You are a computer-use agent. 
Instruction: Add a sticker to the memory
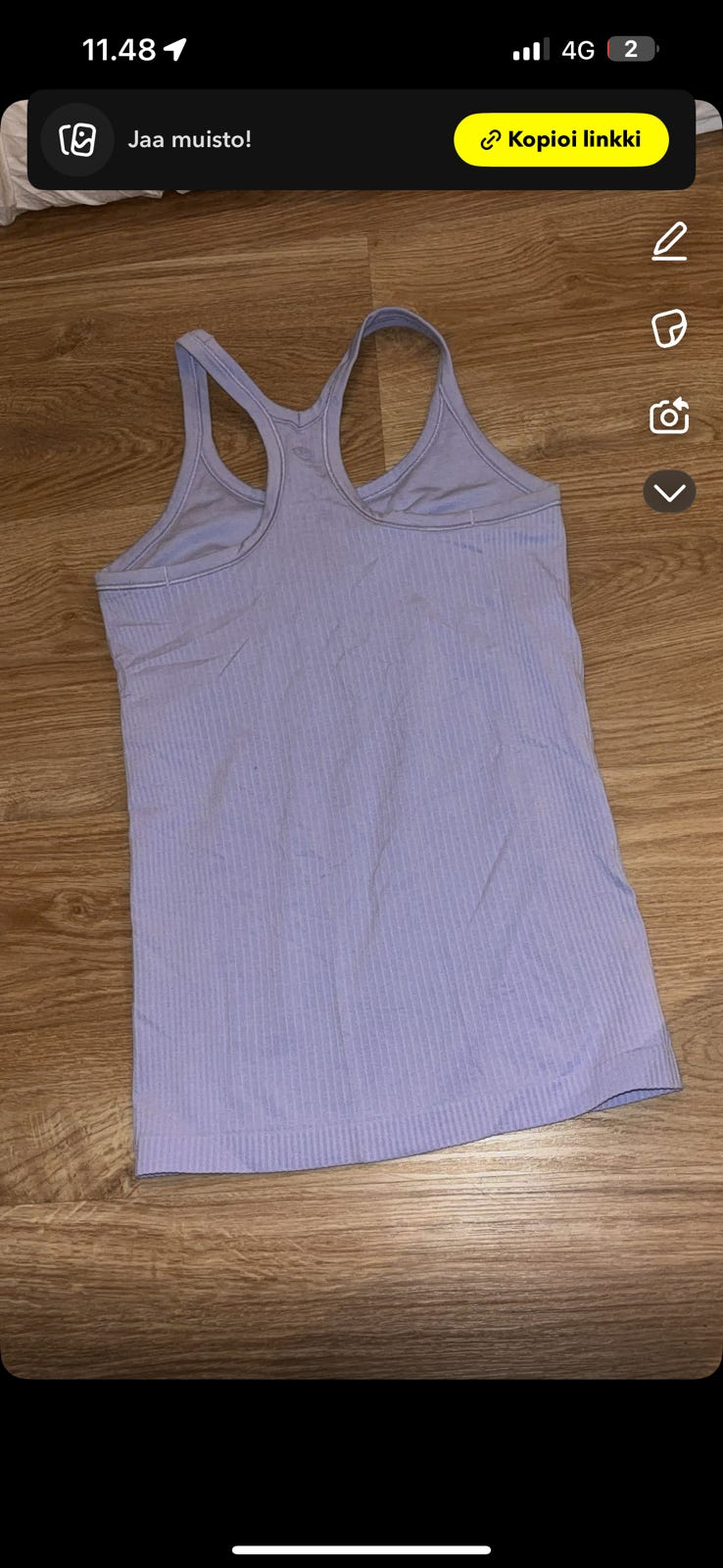click(670, 328)
